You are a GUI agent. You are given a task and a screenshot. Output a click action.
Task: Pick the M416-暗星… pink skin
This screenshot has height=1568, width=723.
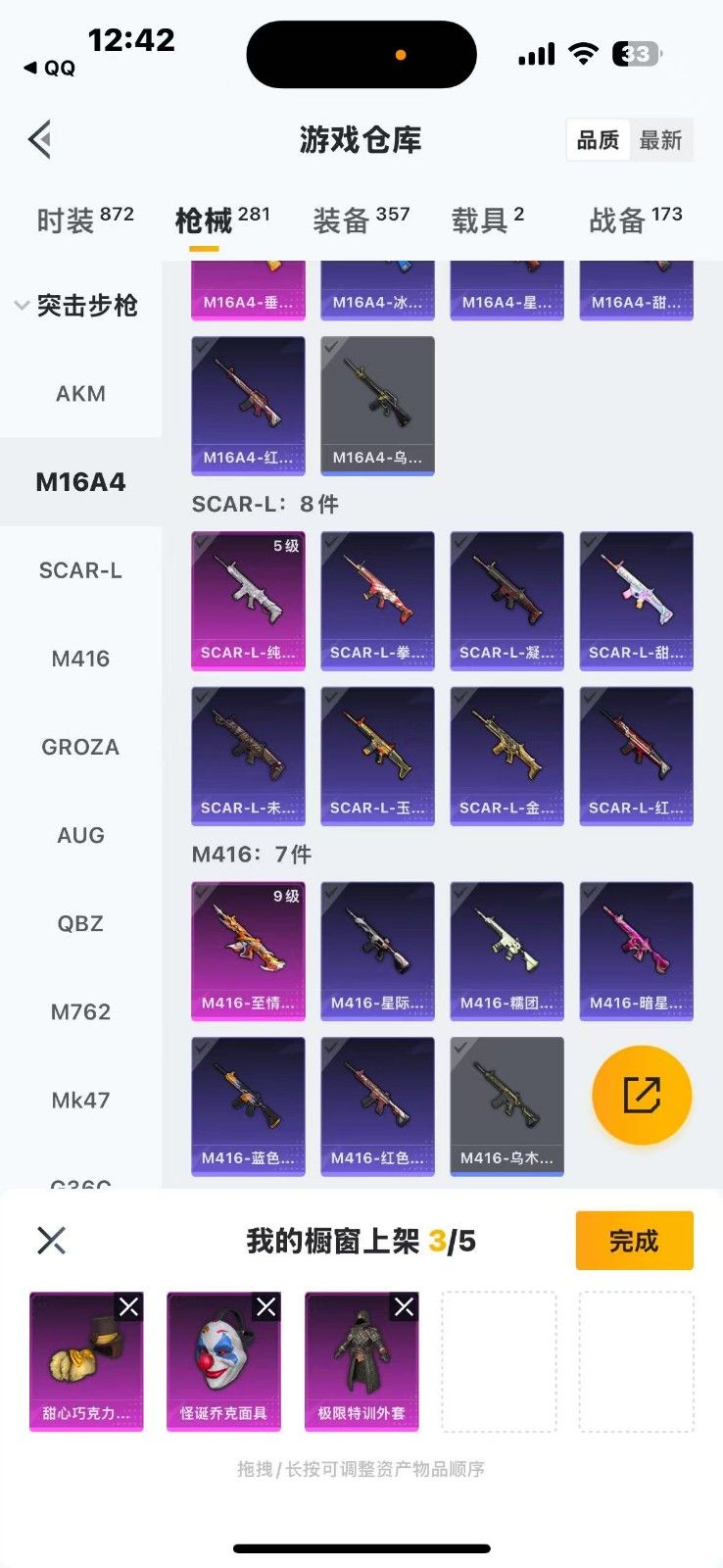click(636, 951)
